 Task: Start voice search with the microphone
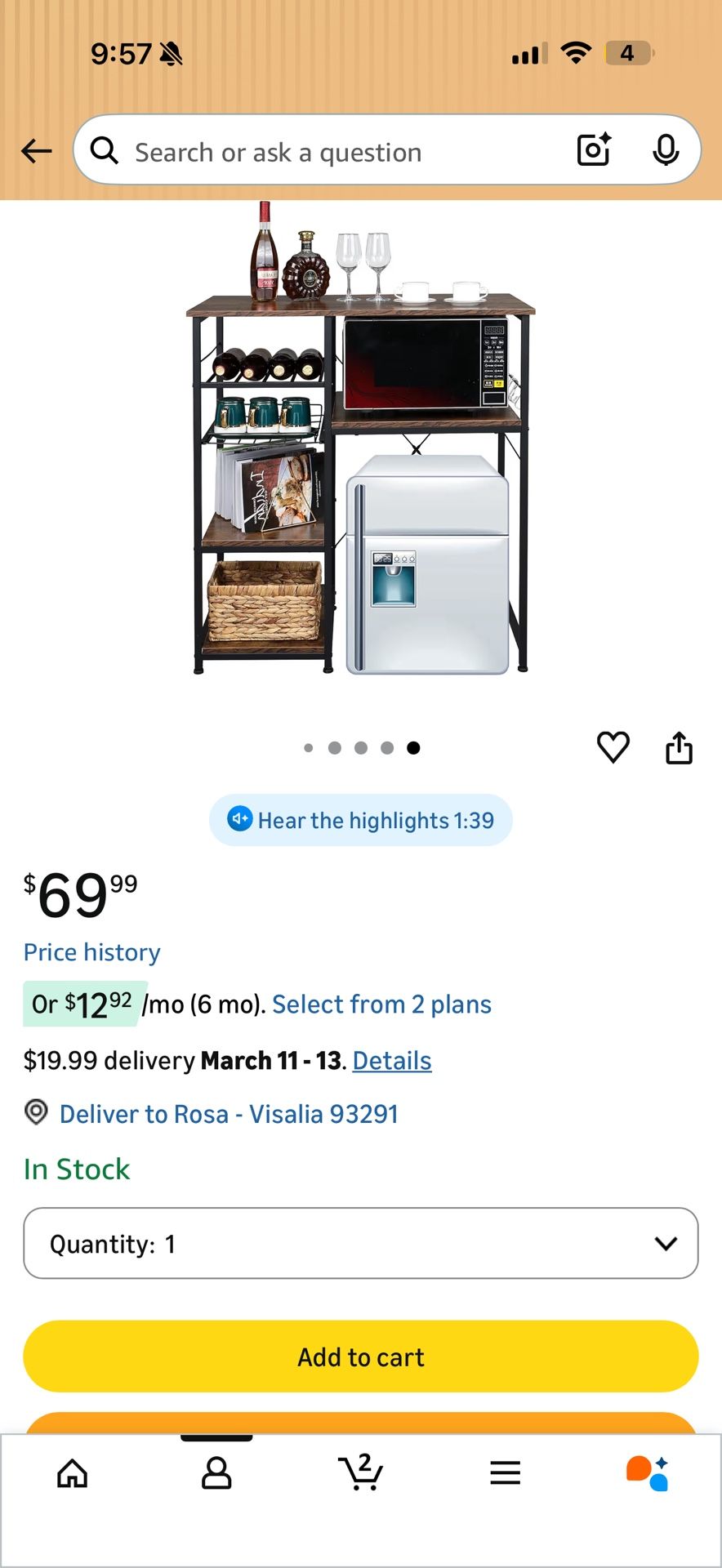tap(666, 149)
